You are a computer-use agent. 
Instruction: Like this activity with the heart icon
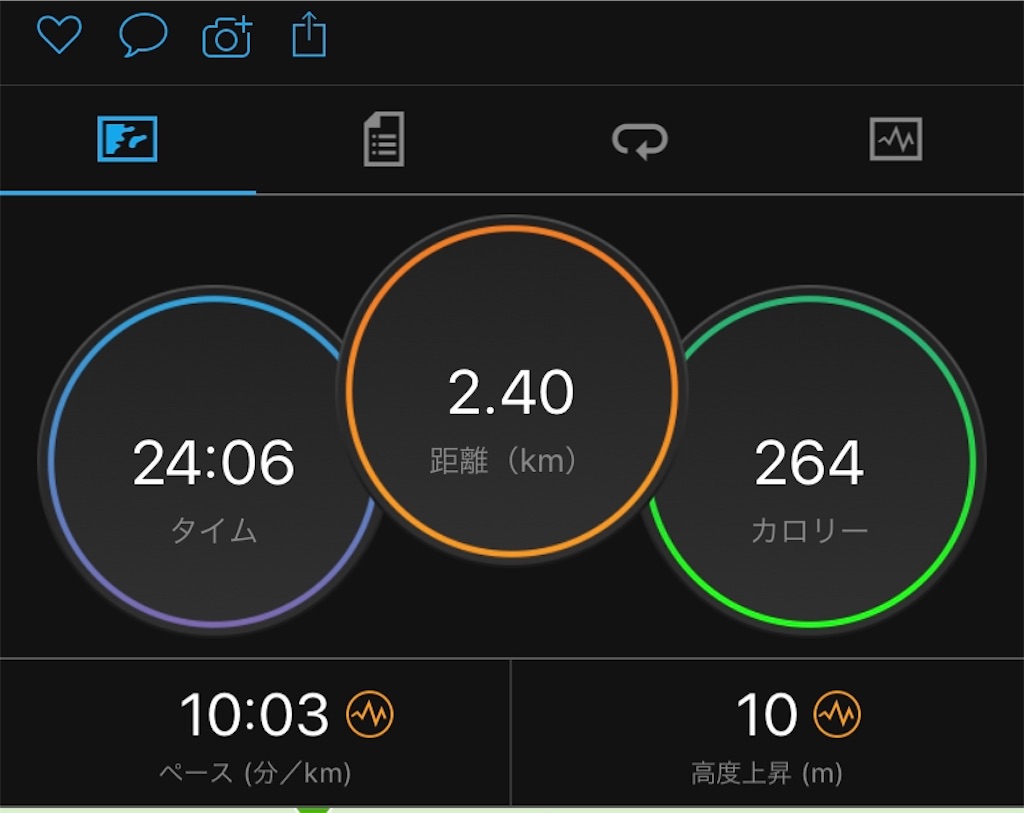pyautogui.click(x=59, y=36)
